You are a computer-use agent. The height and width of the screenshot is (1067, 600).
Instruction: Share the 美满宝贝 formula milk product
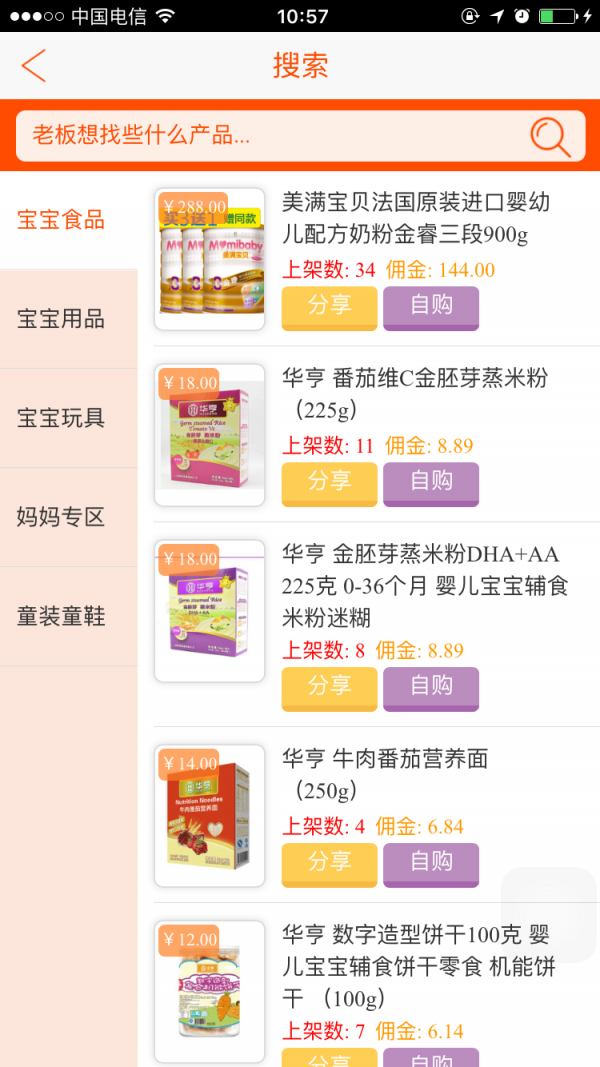click(329, 307)
